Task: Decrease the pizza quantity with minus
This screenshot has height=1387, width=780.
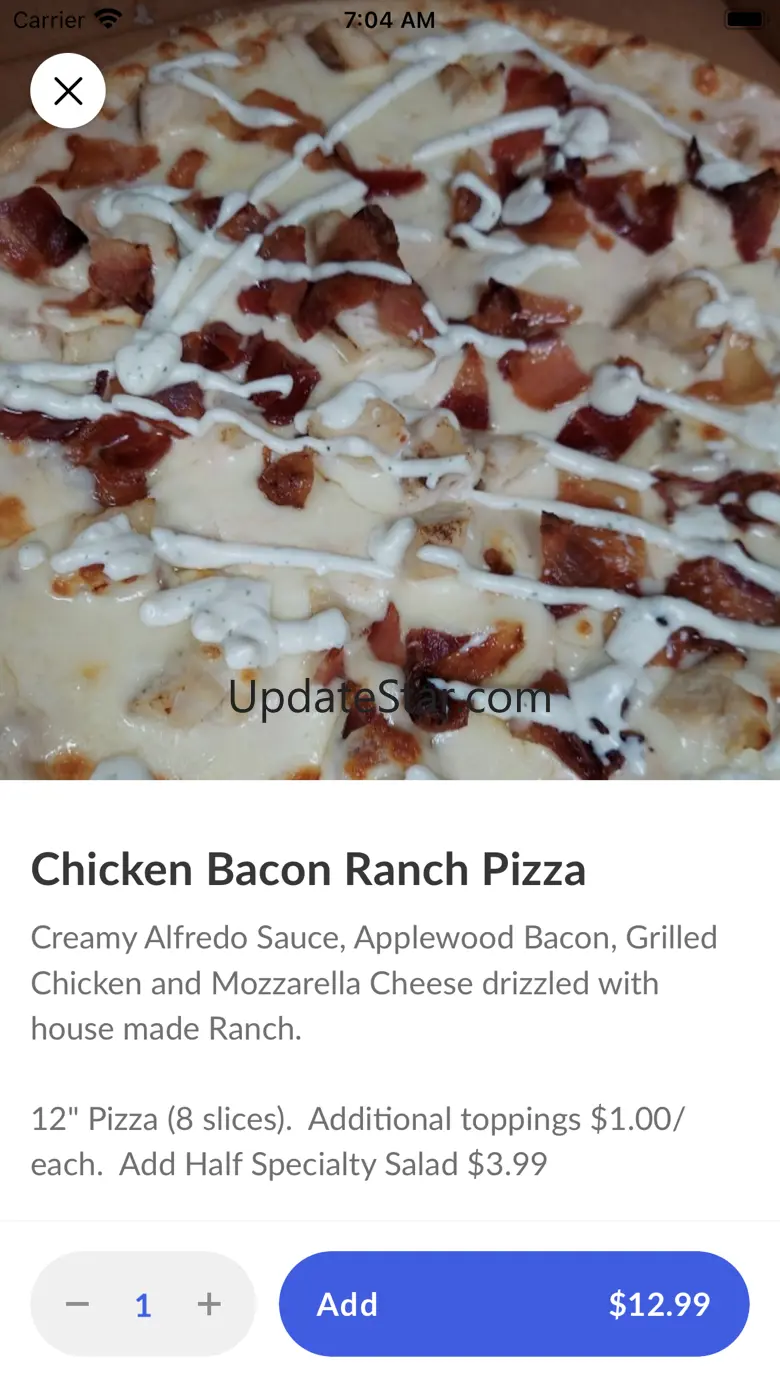Action: [78, 1304]
